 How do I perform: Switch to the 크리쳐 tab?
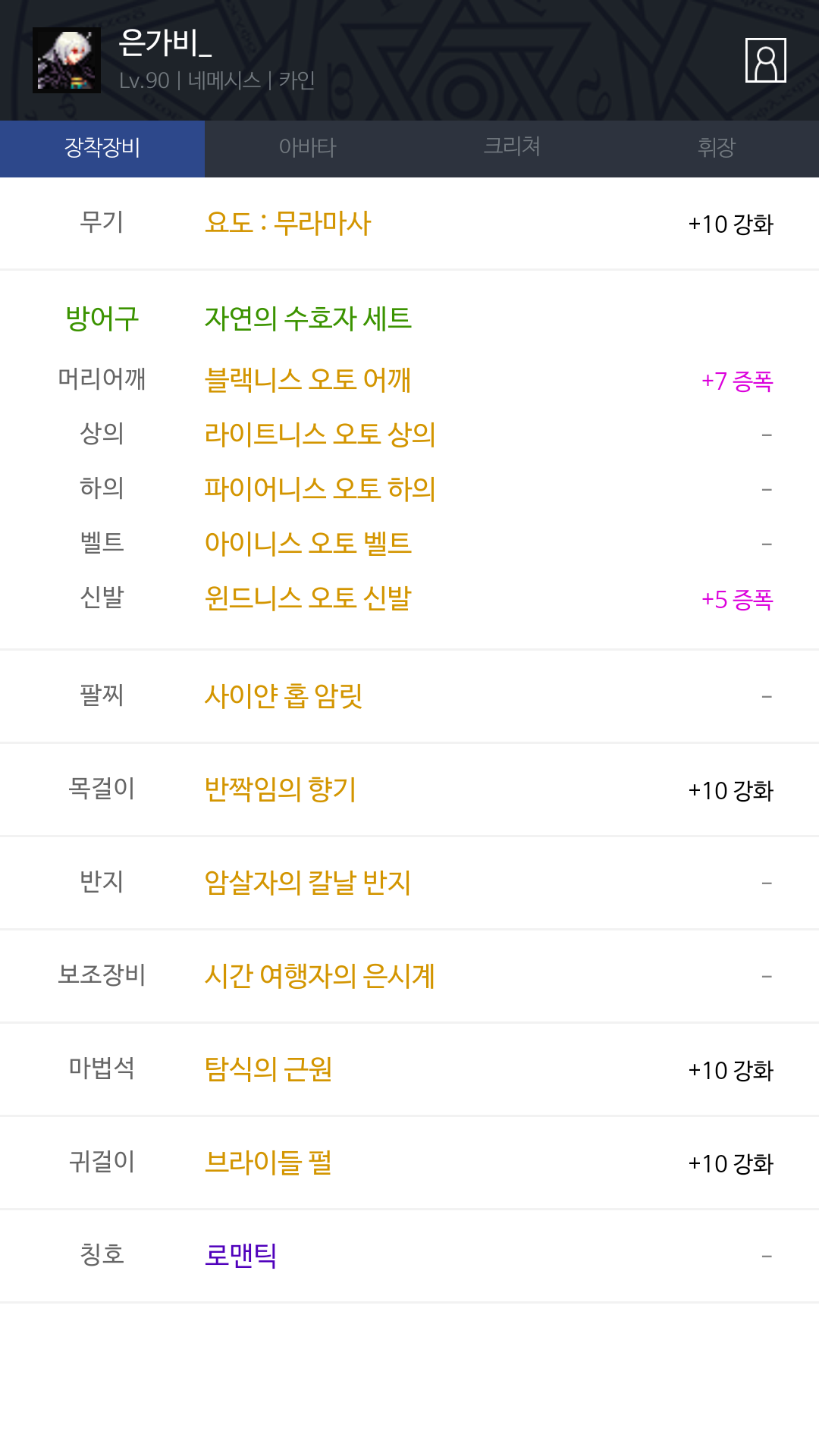512,149
